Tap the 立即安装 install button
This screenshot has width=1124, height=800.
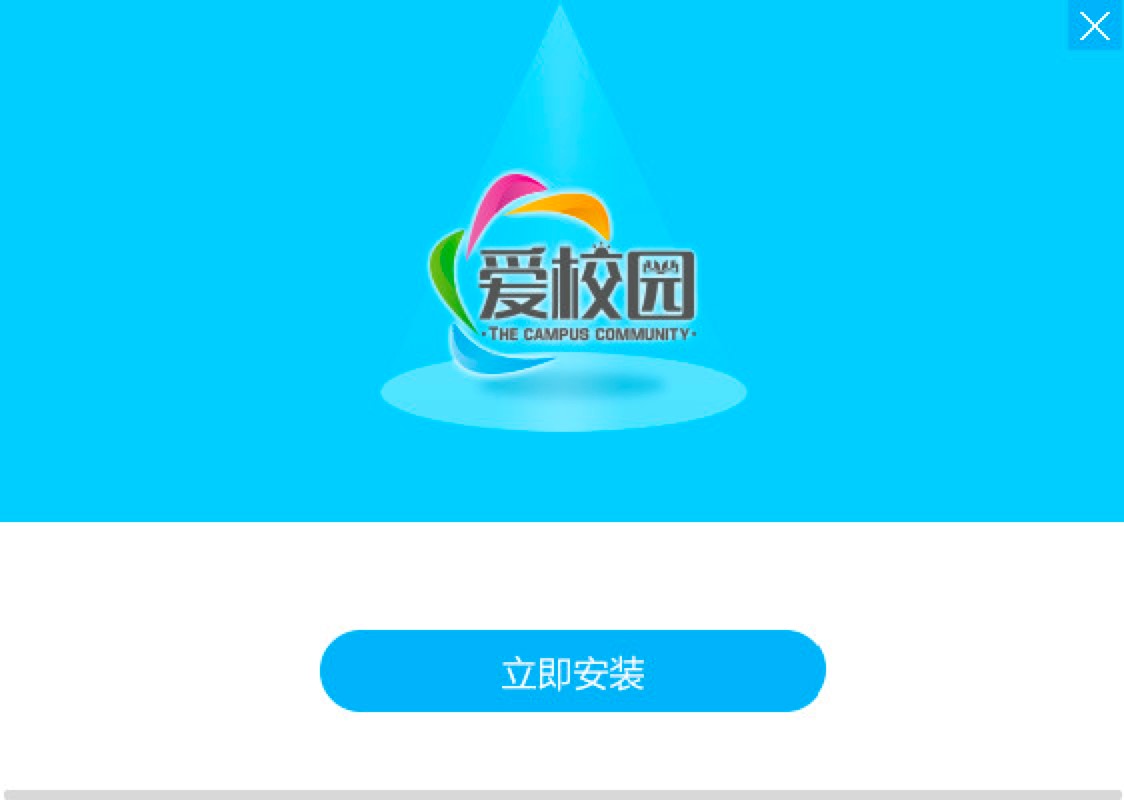pyautogui.click(x=572, y=671)
